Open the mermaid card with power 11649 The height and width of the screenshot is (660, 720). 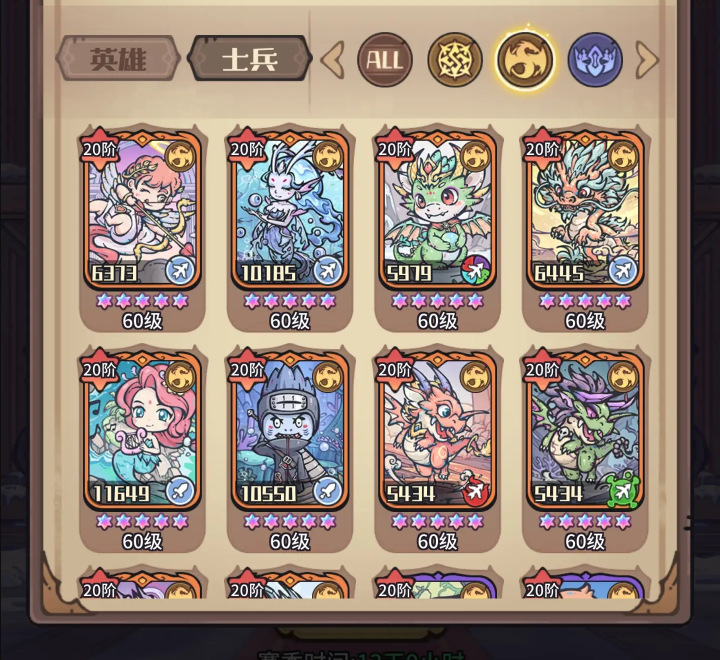coord(142,432)
